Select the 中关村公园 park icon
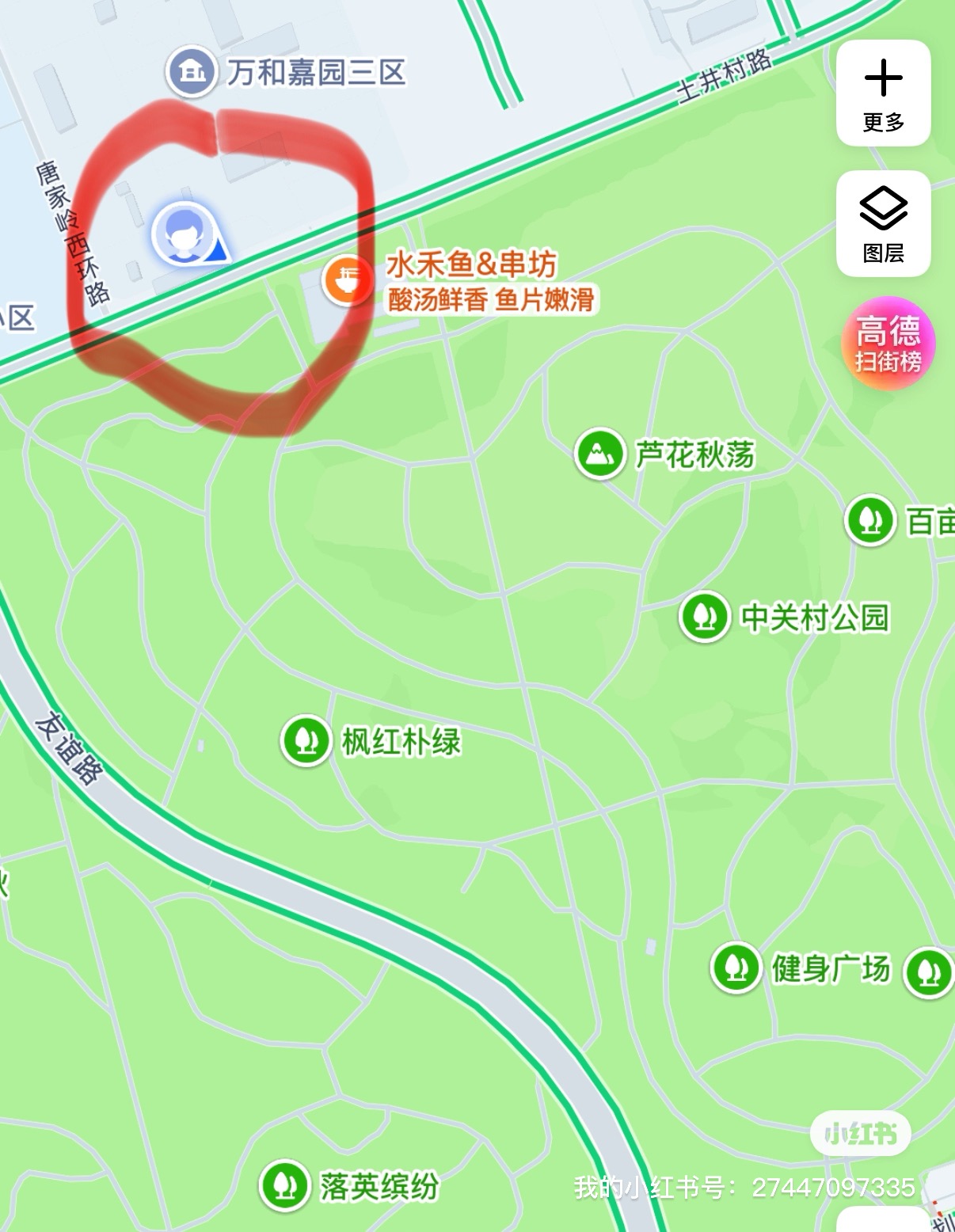 pyautogui.click(x=706, y=615)
